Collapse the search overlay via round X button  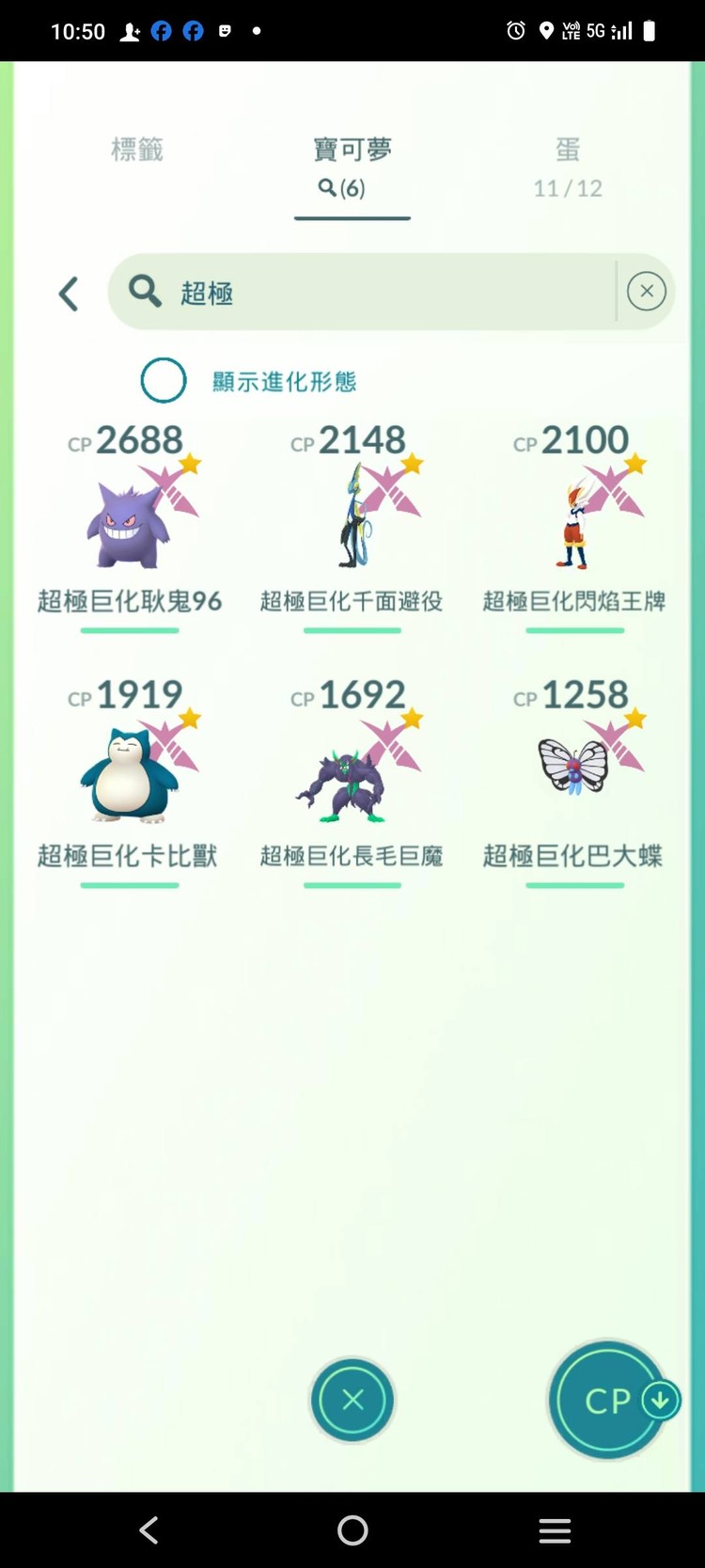(x=352, y=1400)
